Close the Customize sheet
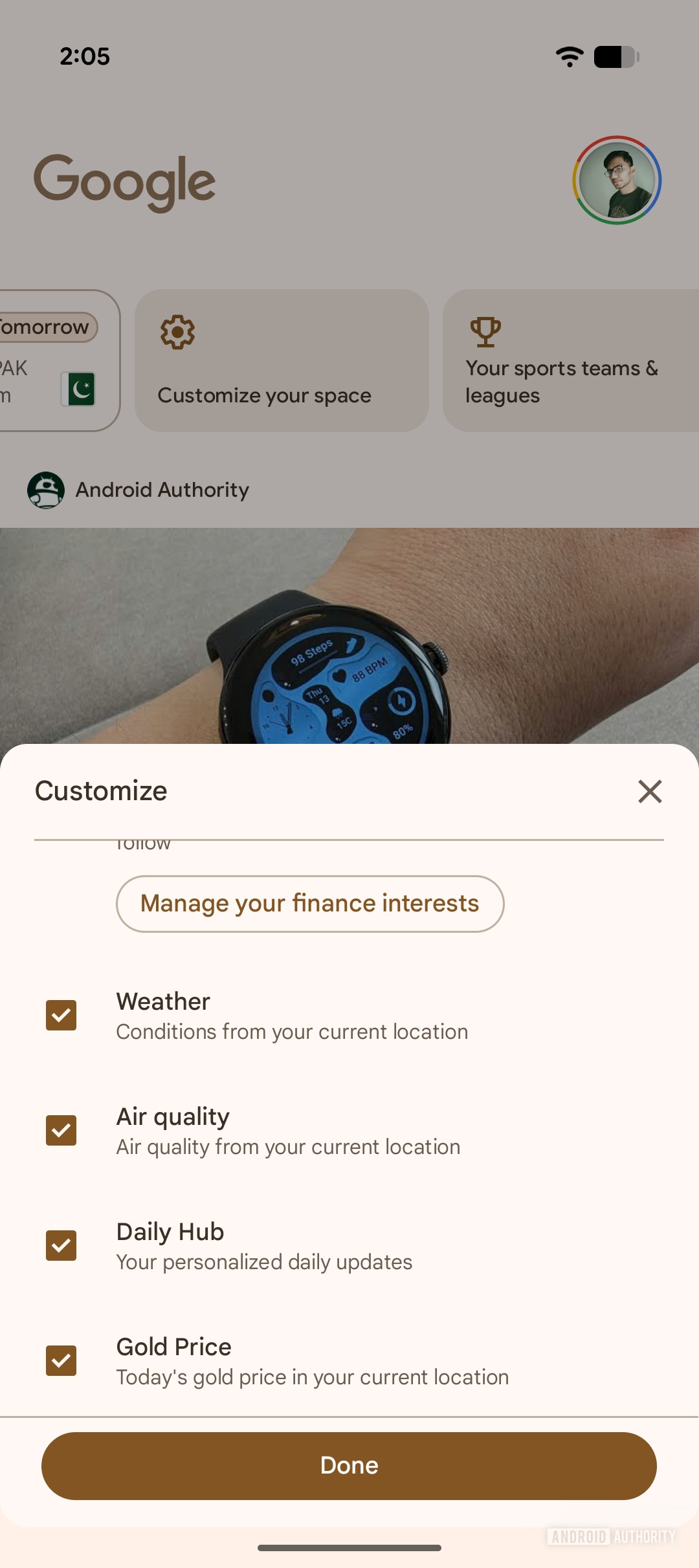 pyautogui.click(x=650, y=791)
